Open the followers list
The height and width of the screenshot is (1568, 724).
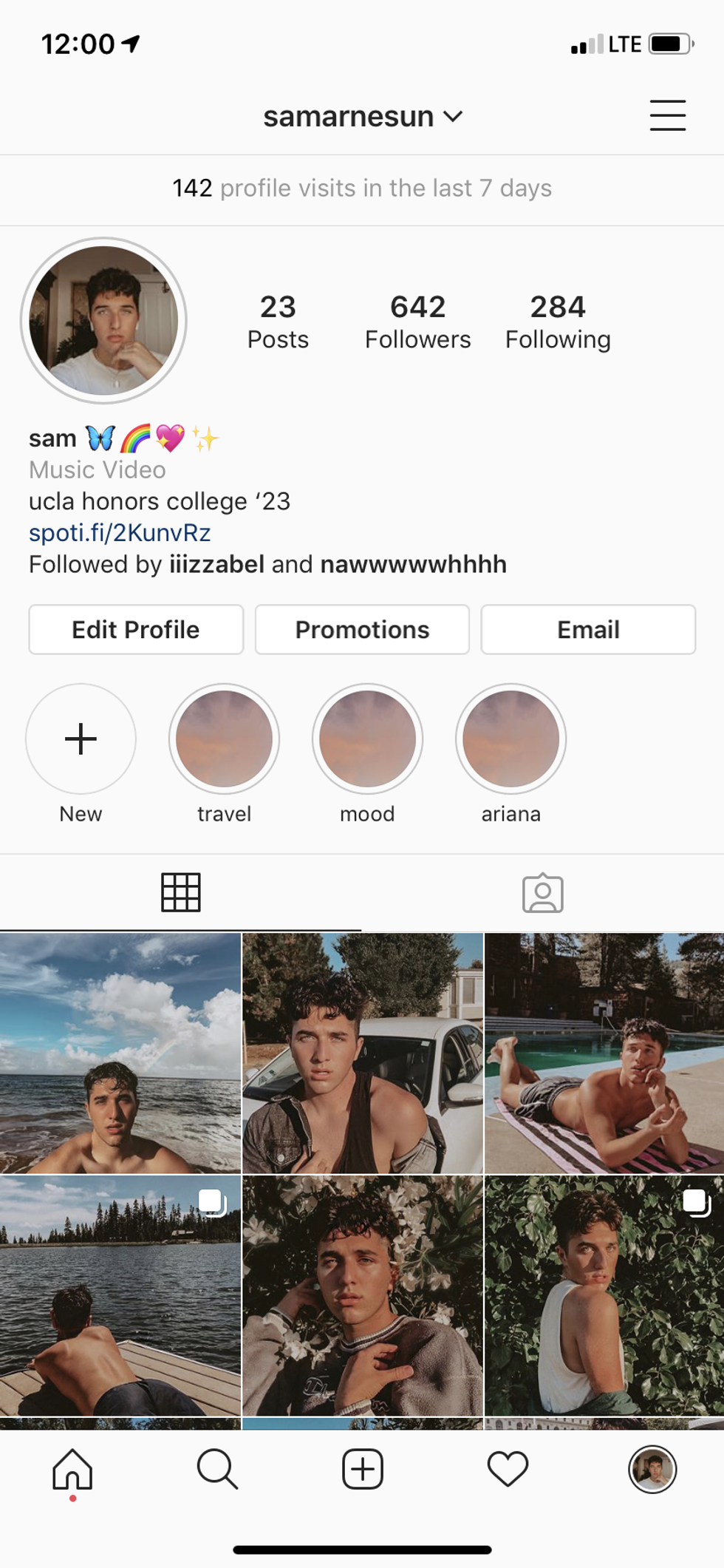pyautogui.click(x=417, y=321)
